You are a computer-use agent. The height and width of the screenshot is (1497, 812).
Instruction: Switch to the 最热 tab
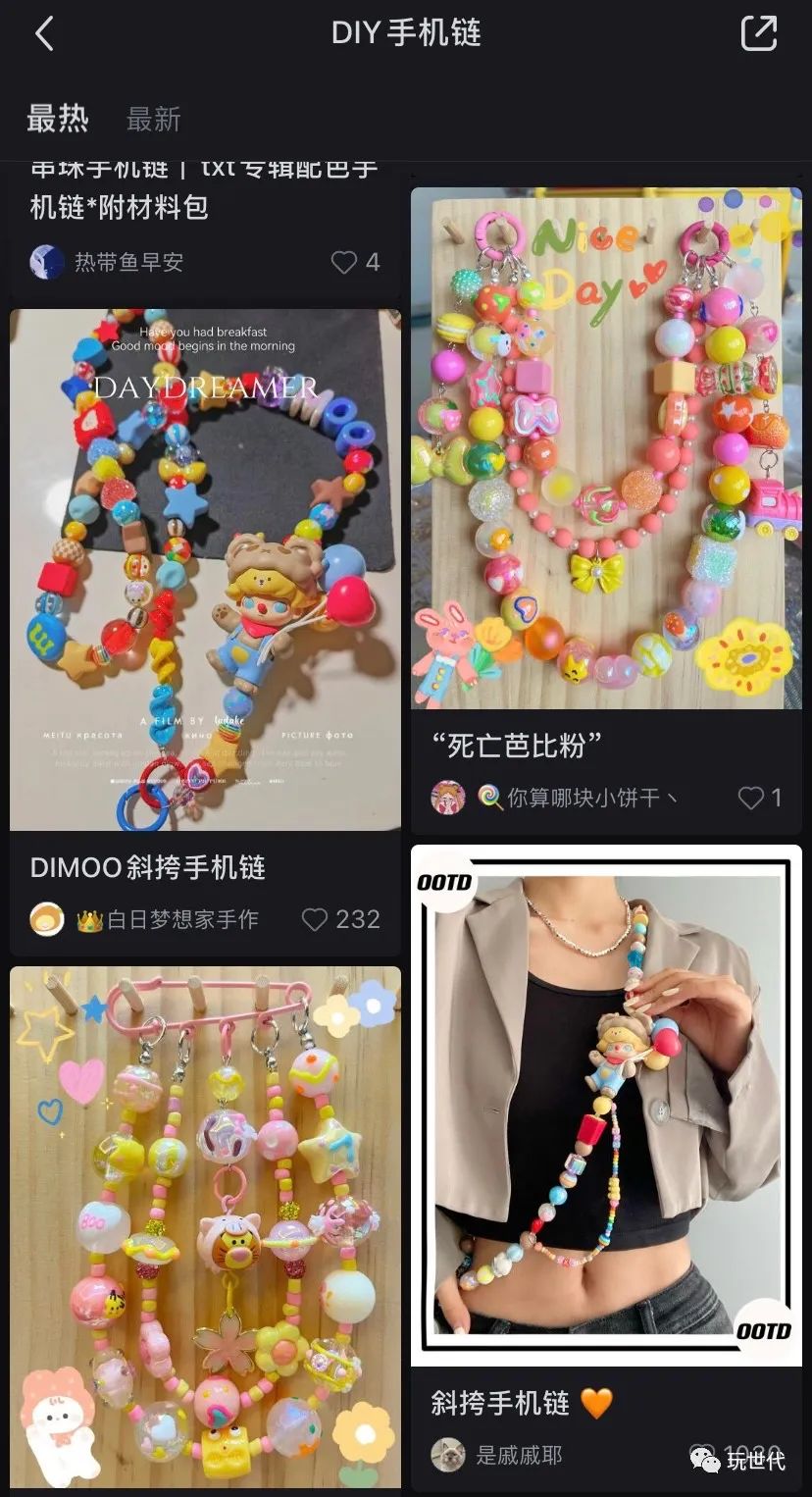coord(58,119)
